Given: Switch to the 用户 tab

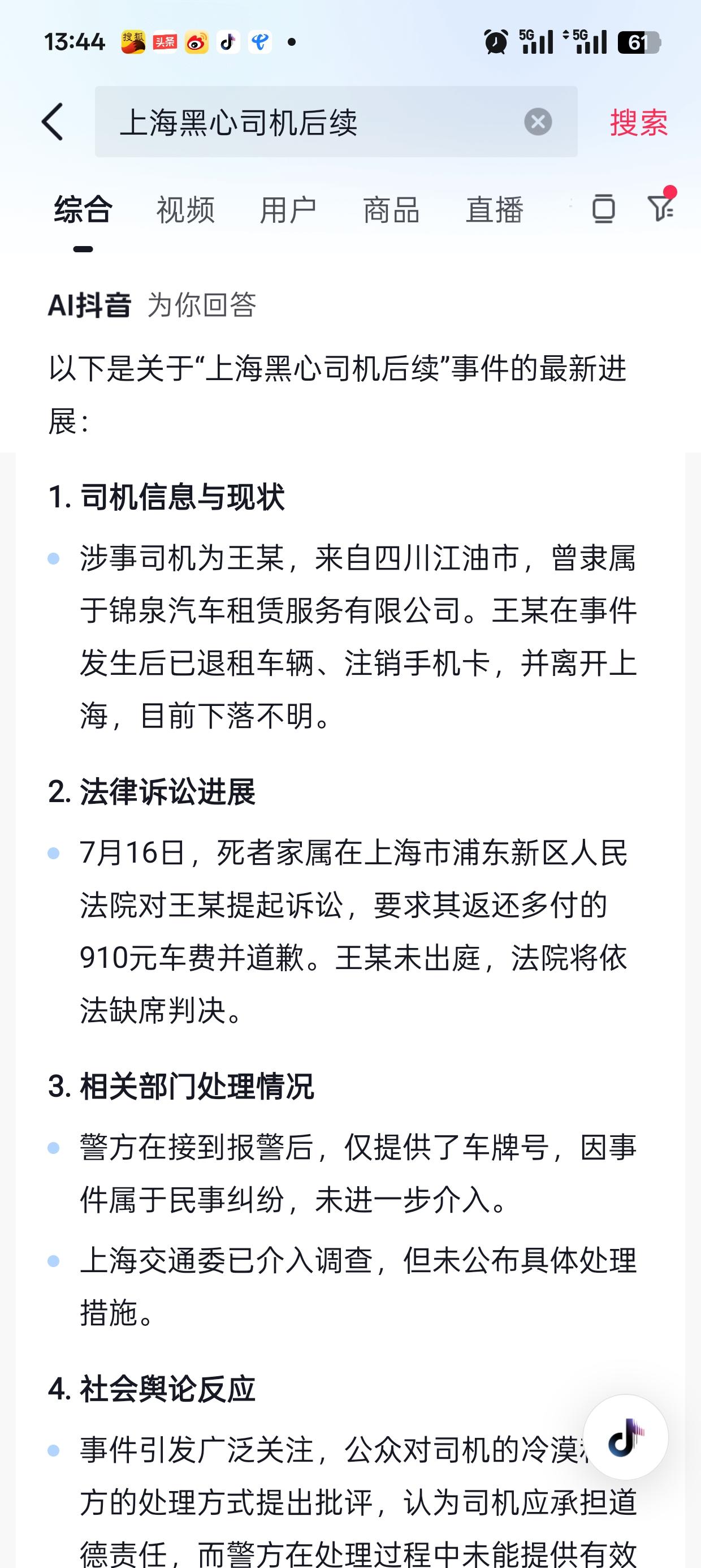Looking at the screenshot, I should (288, 210).
